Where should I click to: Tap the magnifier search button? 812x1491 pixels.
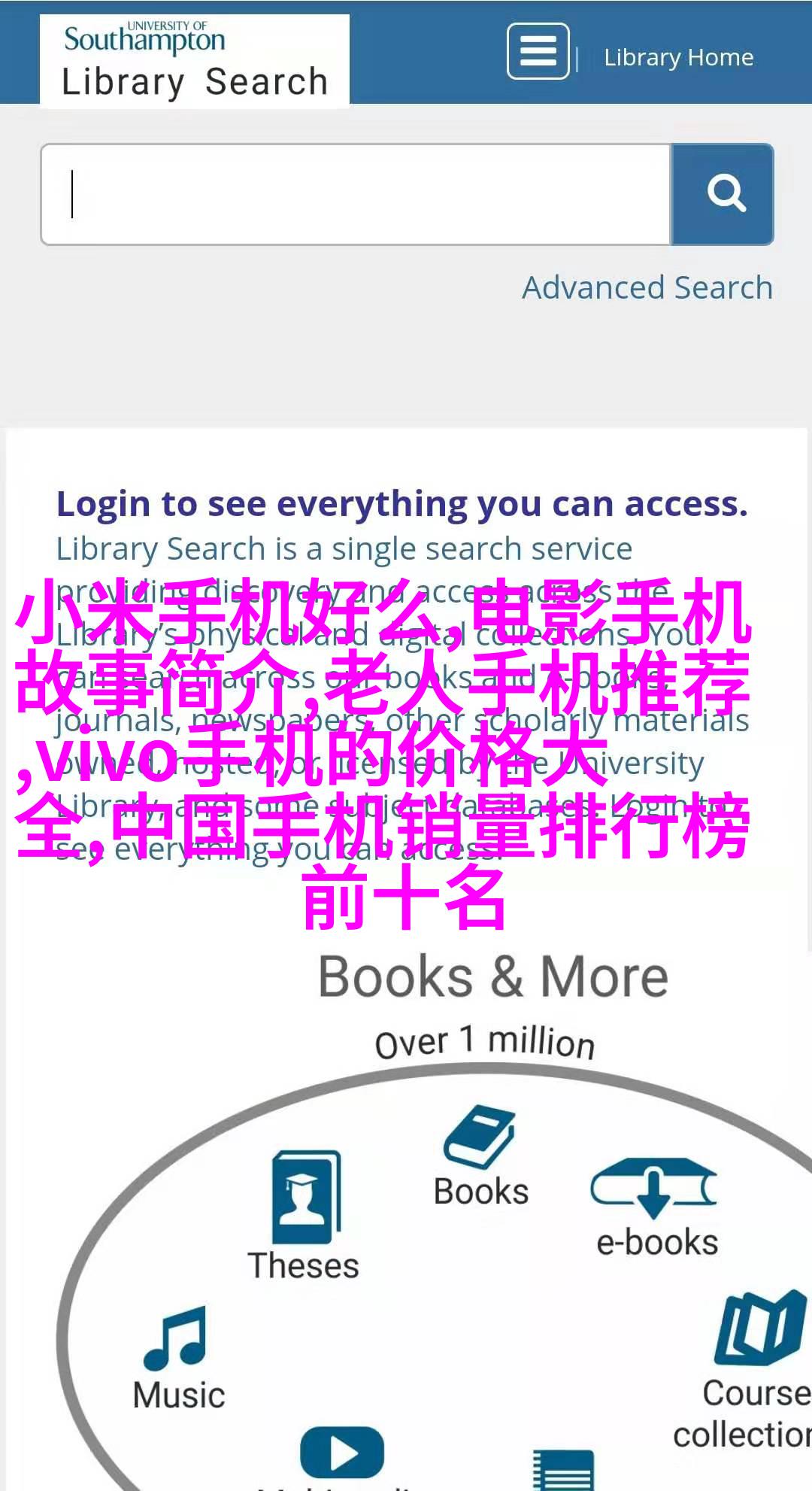(723, 195)
